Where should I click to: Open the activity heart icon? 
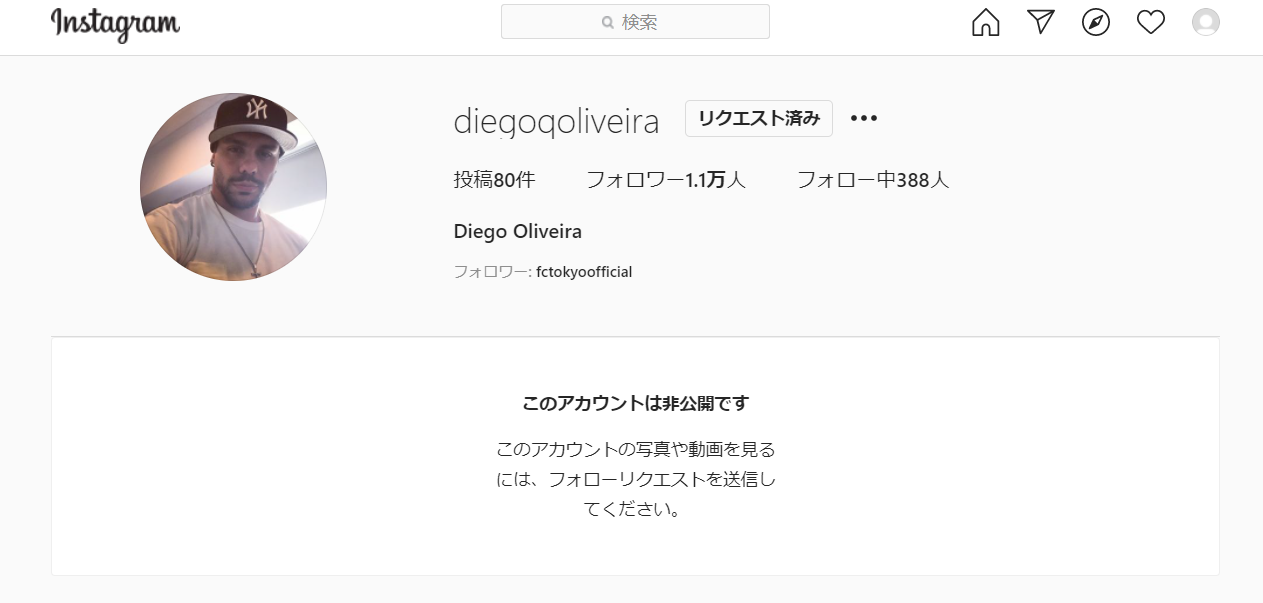pyautogui.click(x=1151, y=22)
